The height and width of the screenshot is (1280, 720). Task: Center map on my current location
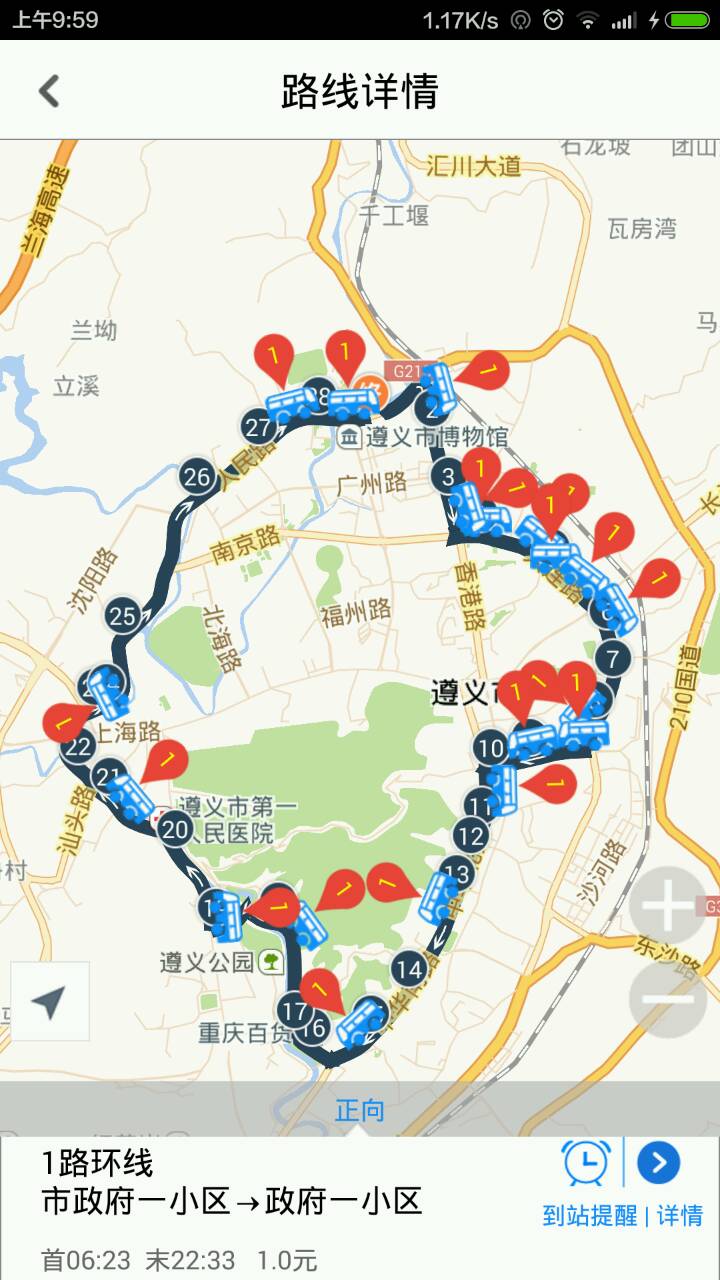[x=49, y=1001]
